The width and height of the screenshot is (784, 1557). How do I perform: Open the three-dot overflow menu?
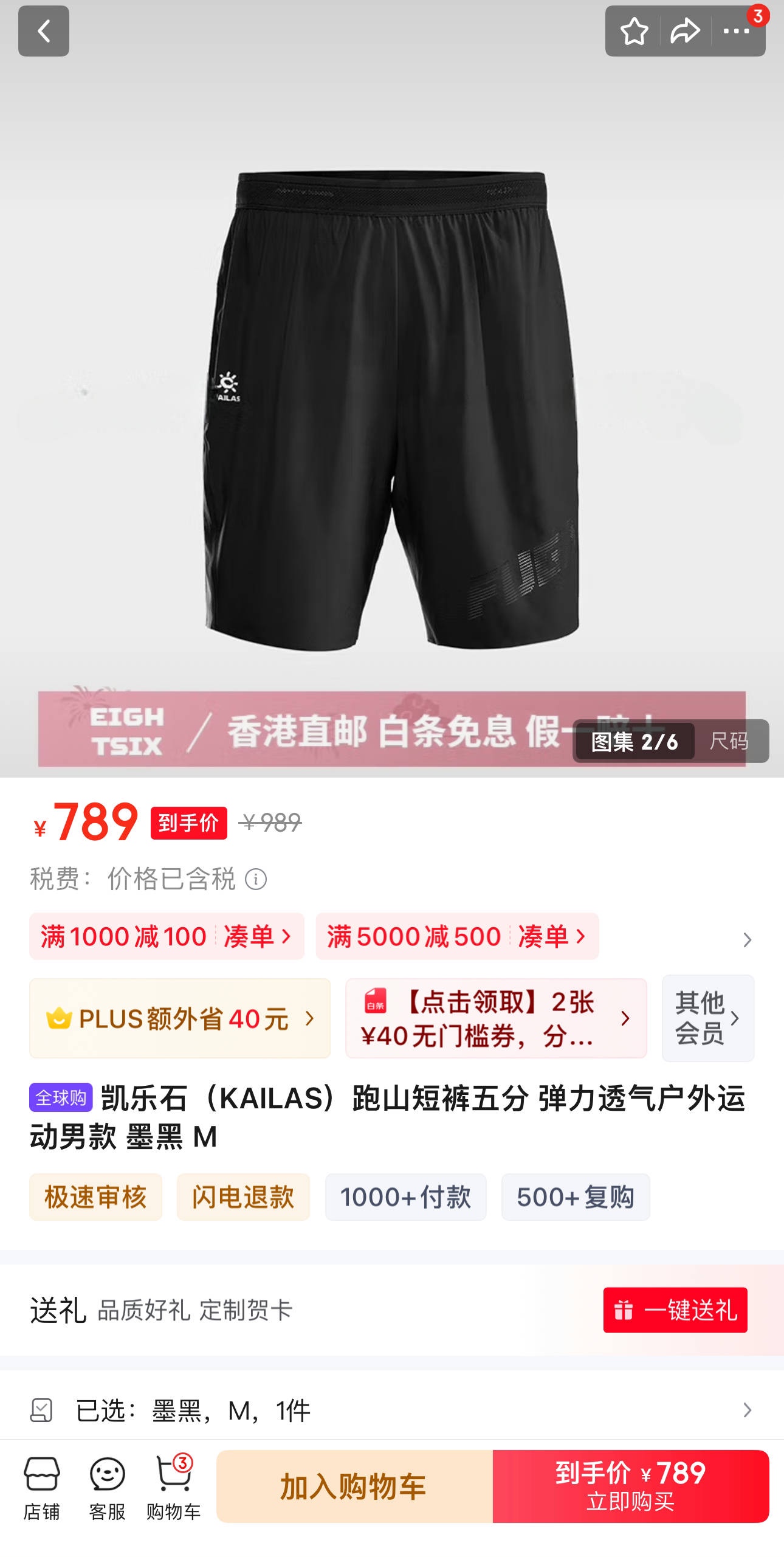tap(736, 31)
